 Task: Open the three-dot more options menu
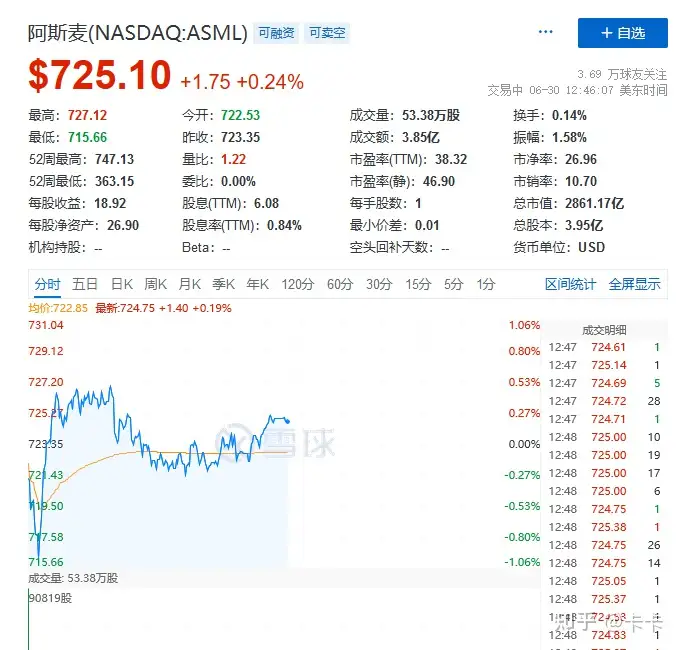(545, 33)
